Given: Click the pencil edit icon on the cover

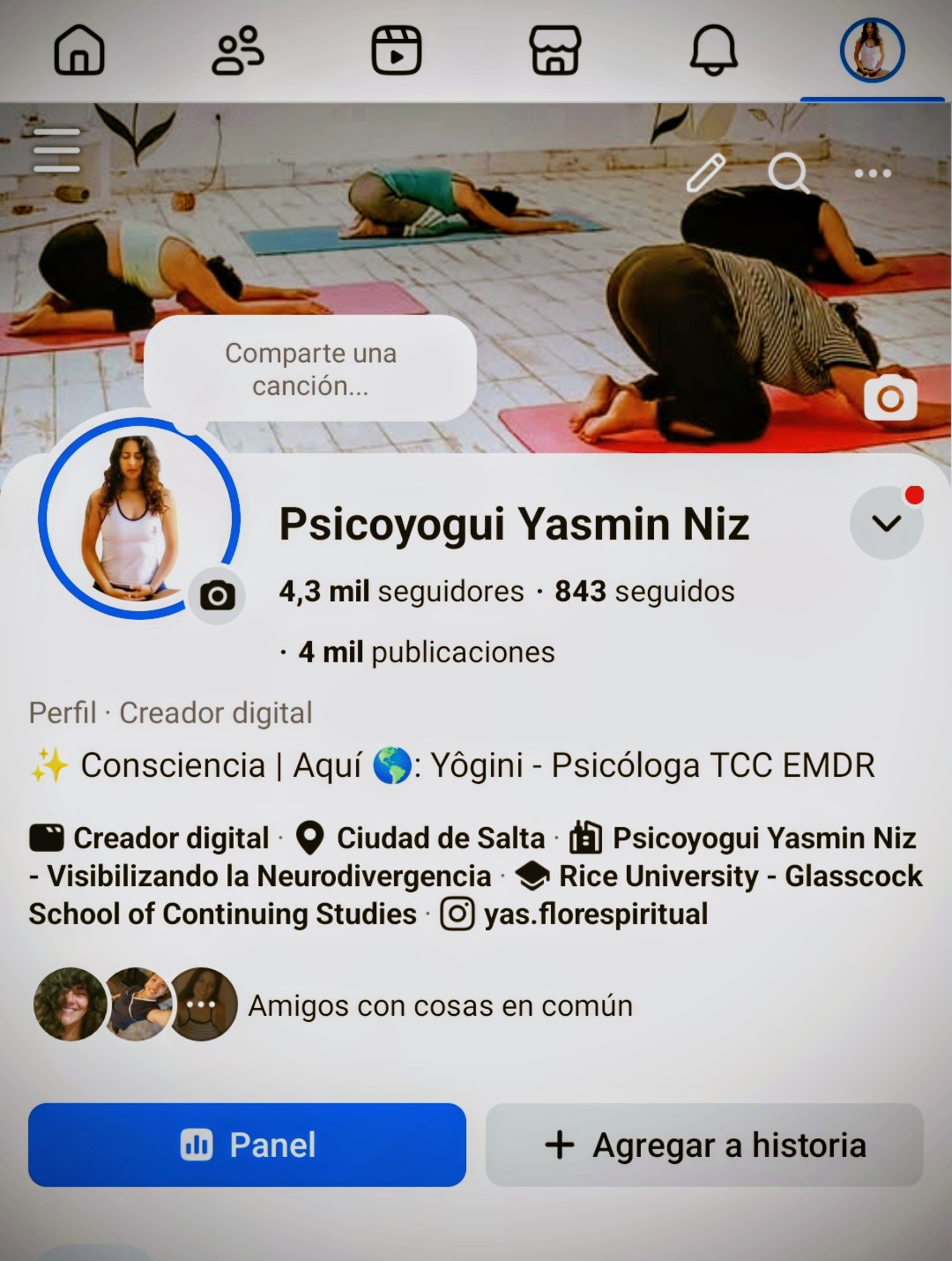Looking at the screenshot, I should 706,174.
